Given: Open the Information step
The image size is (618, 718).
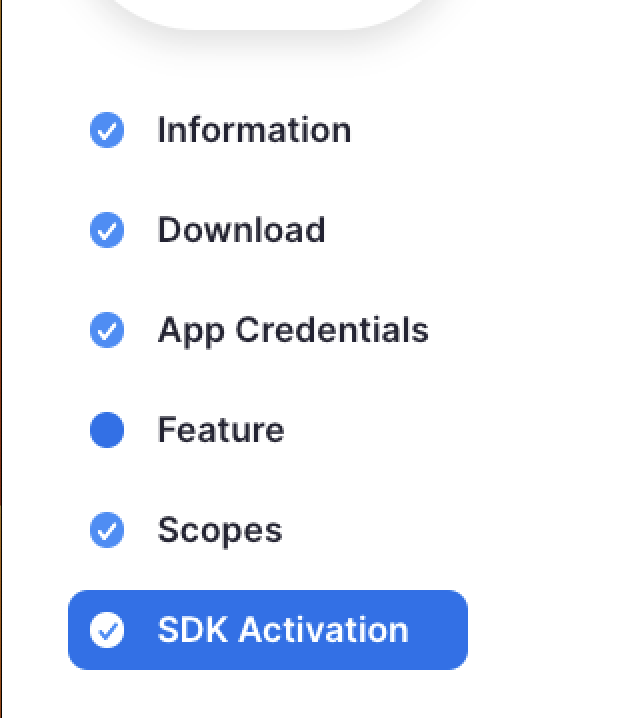Looking at the screenshot, I should (253, 130).
